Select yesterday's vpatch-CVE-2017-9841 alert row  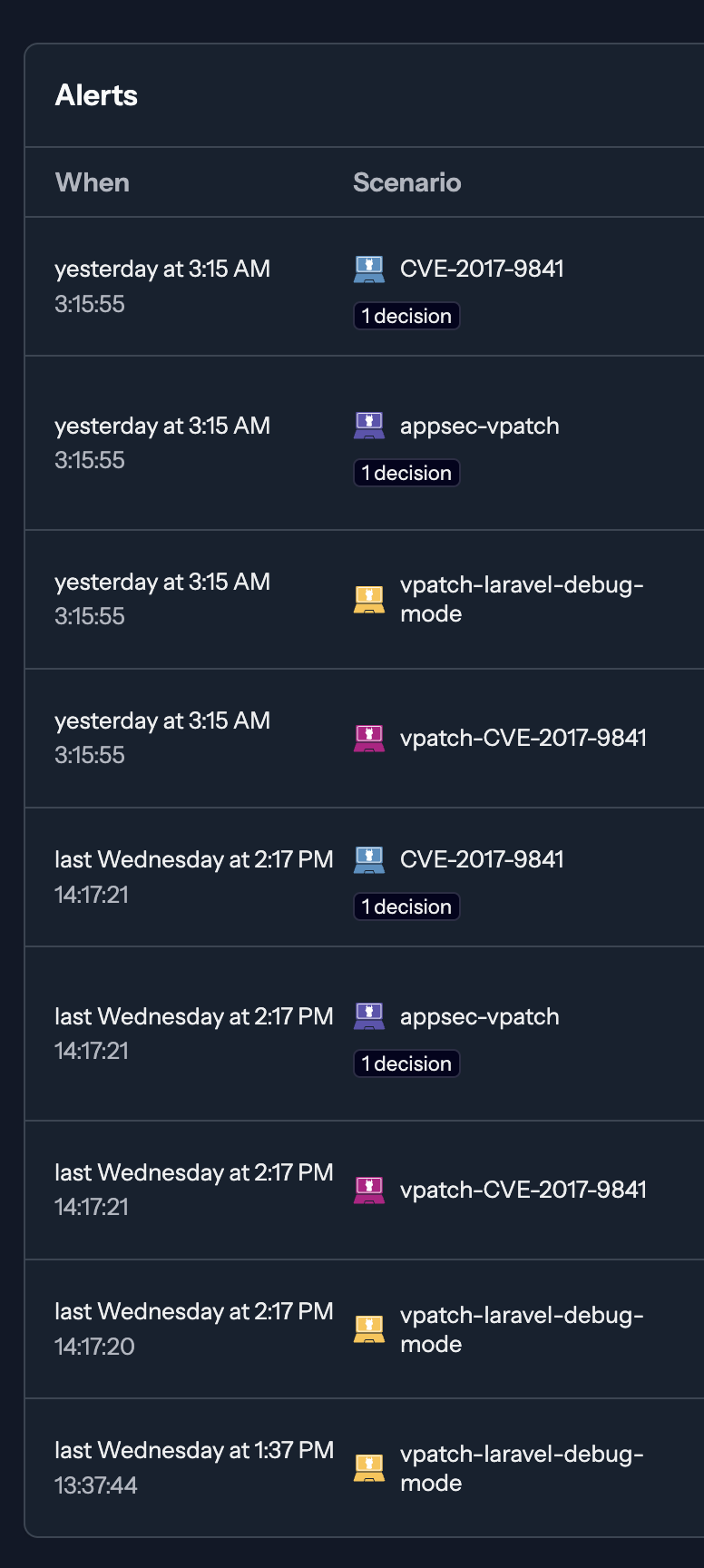click(523, 738)
